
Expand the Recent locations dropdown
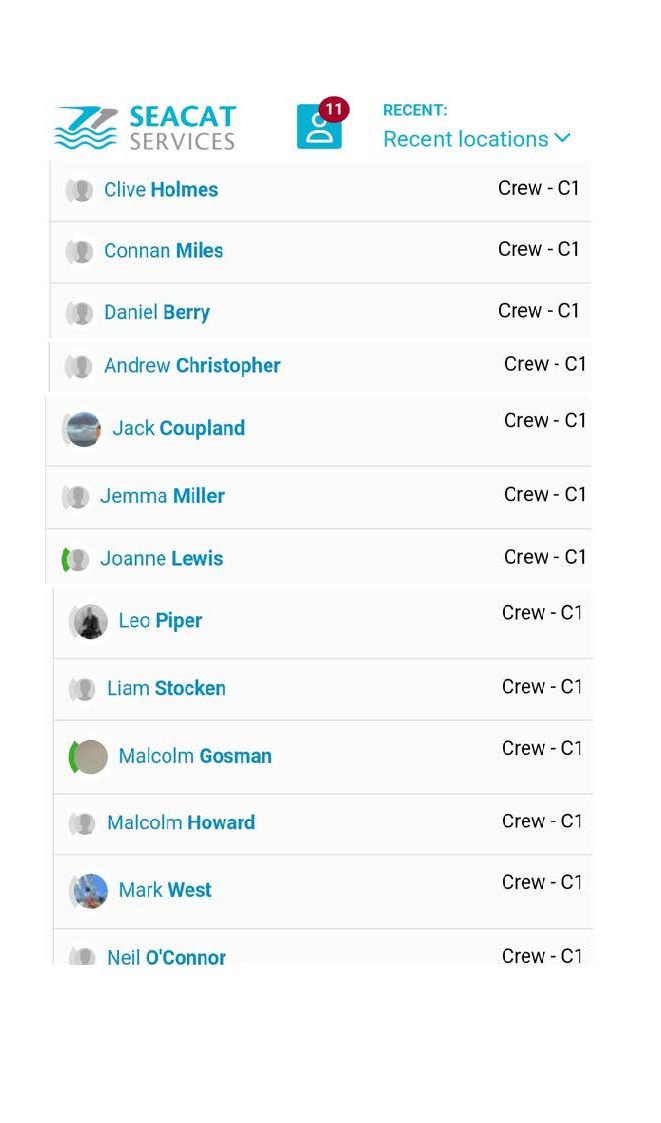(476, 139)
